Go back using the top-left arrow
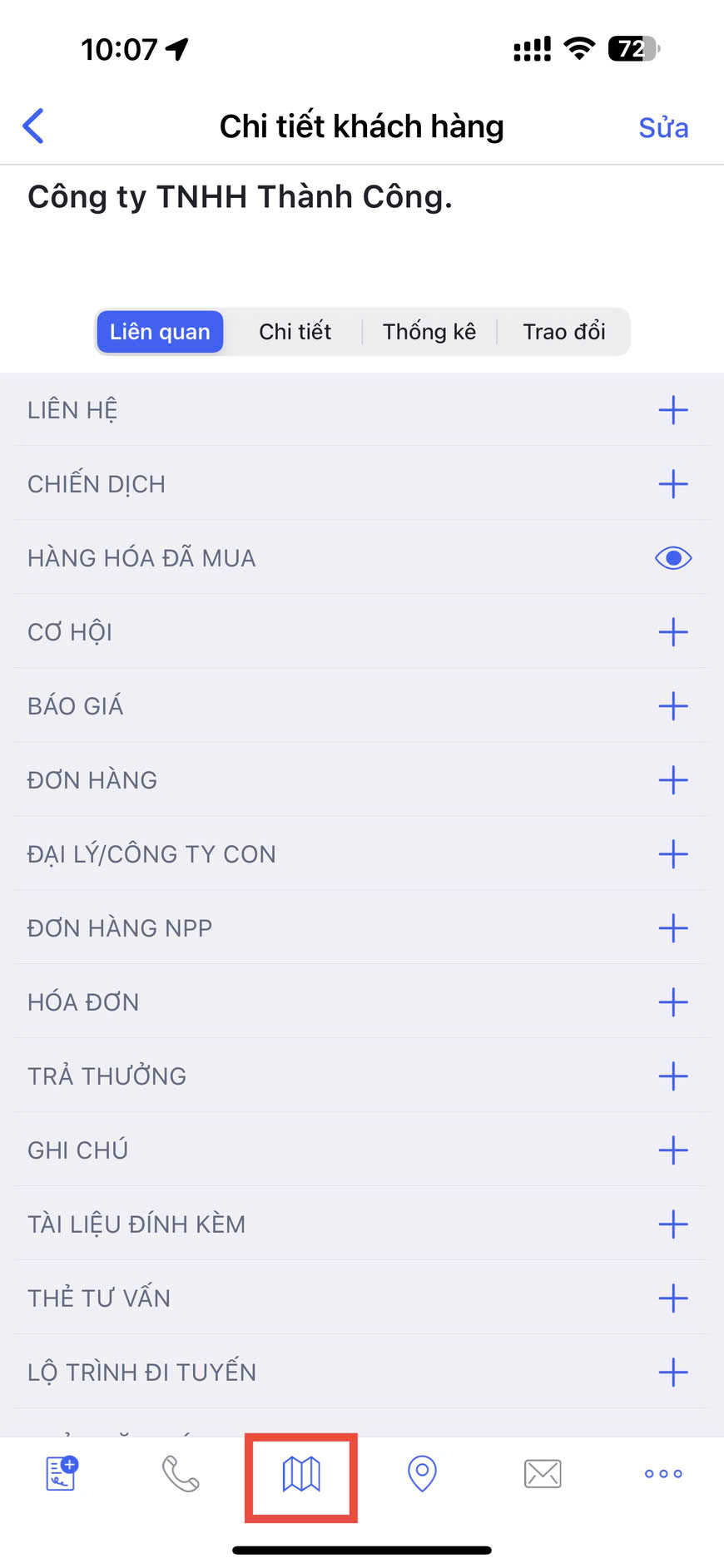Viewport: 724px width, 1568px height. point(33,126)
